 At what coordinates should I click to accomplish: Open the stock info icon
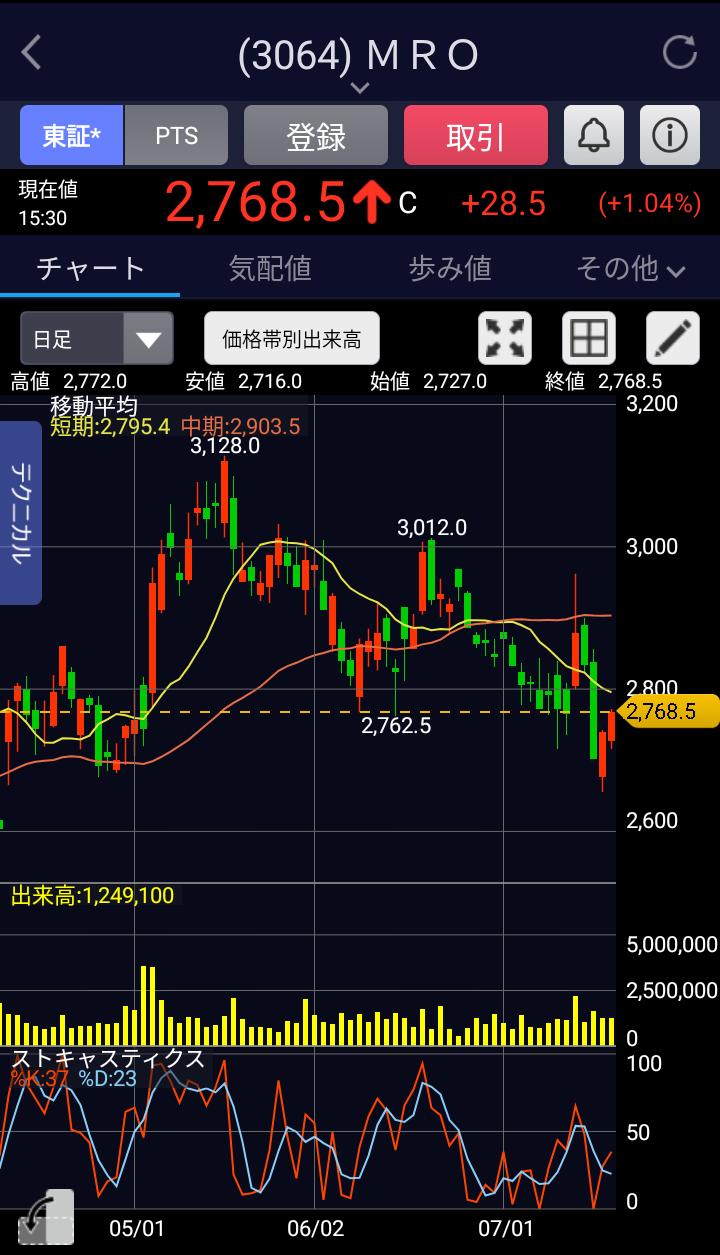coord(670,136)
